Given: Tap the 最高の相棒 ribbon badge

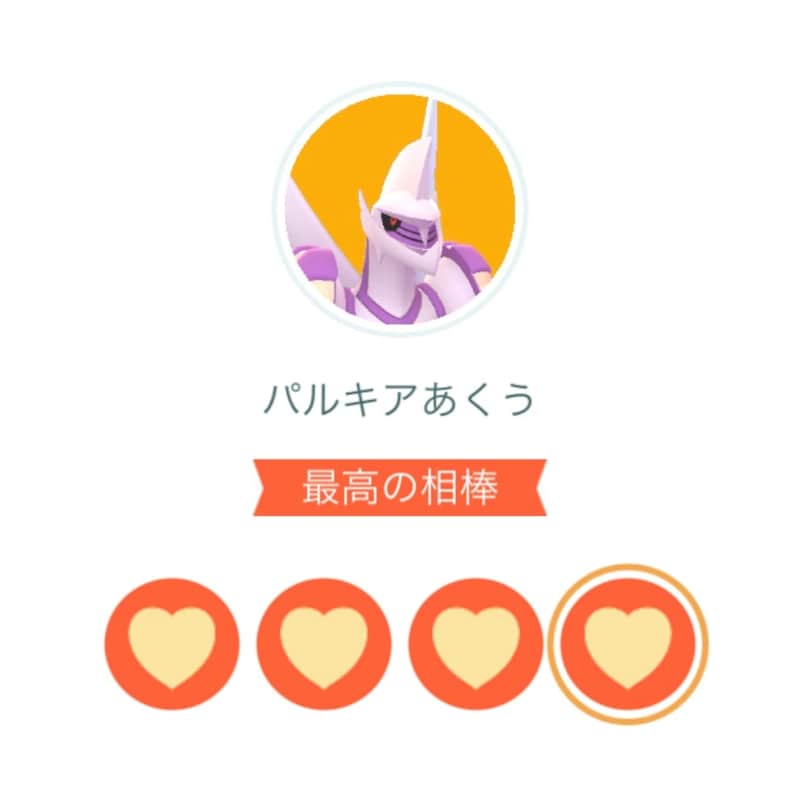Looking at the screenshot, I should point(400,488).
